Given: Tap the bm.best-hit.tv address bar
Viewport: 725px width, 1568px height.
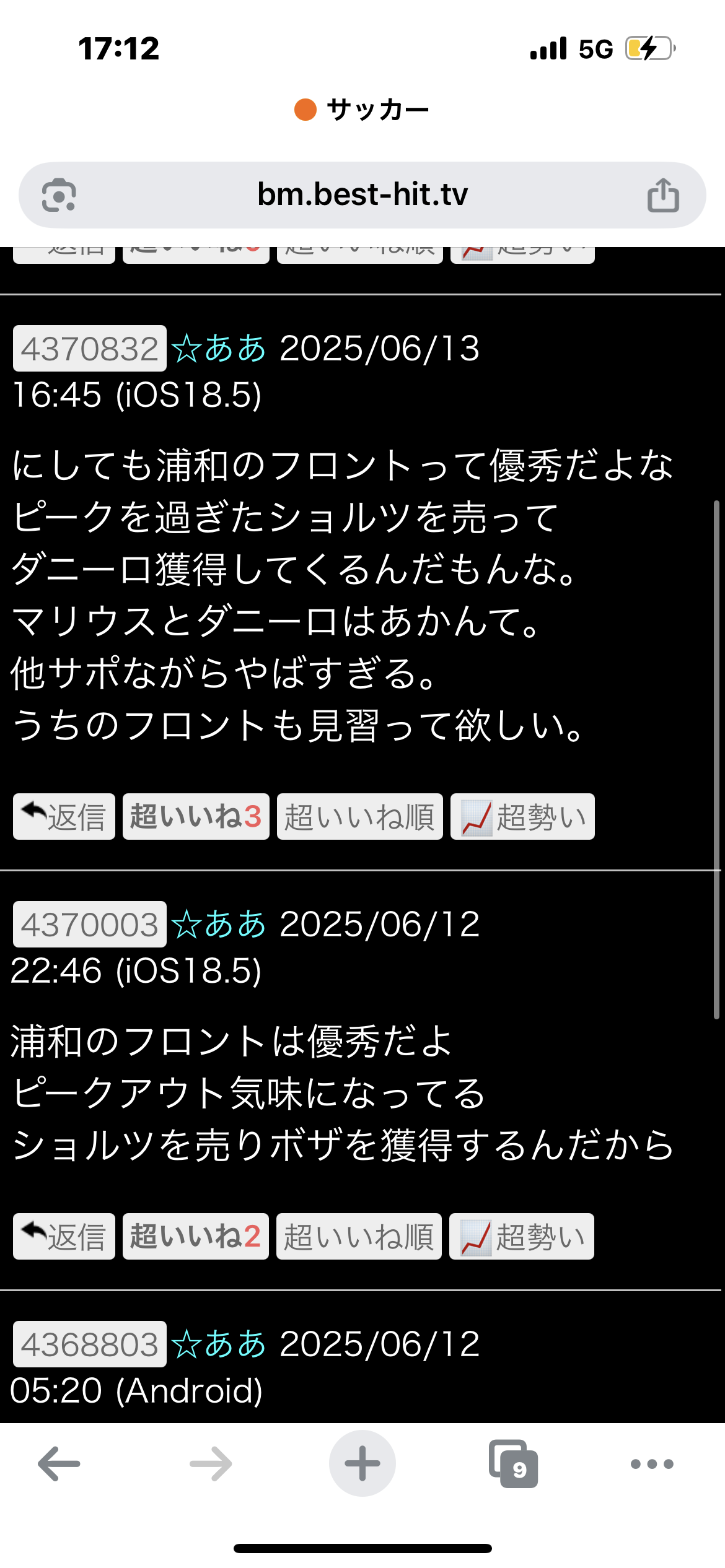Looking at the screenshot, I should click(x=362, y=195).
